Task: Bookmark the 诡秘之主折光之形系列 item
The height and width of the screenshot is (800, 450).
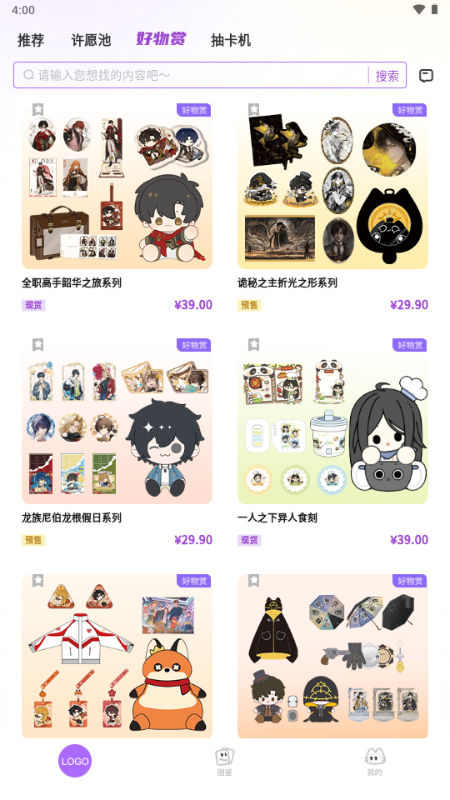Action: click(x=254, y=109)
